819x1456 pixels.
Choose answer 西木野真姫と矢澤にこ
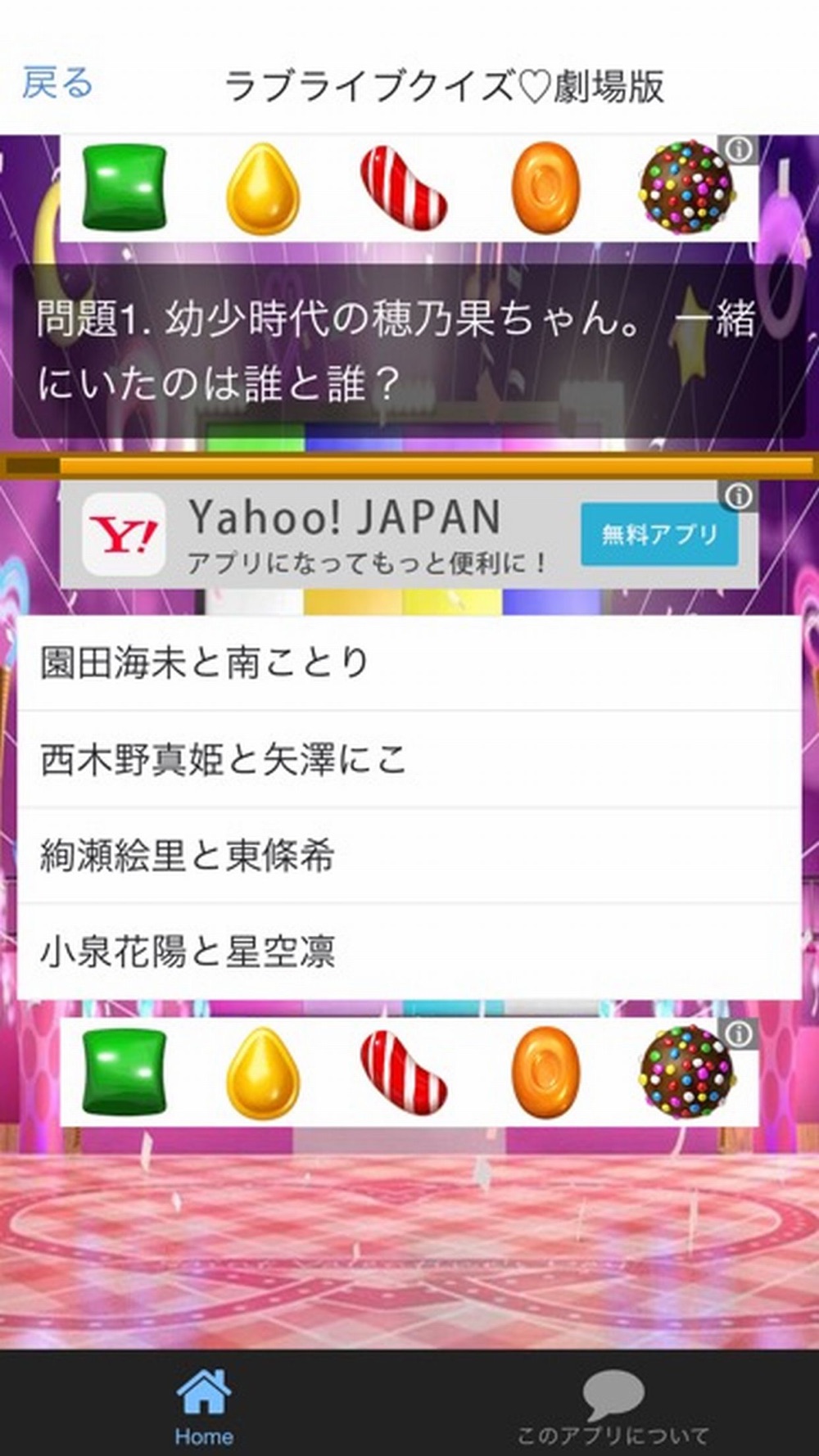[408, 759]
